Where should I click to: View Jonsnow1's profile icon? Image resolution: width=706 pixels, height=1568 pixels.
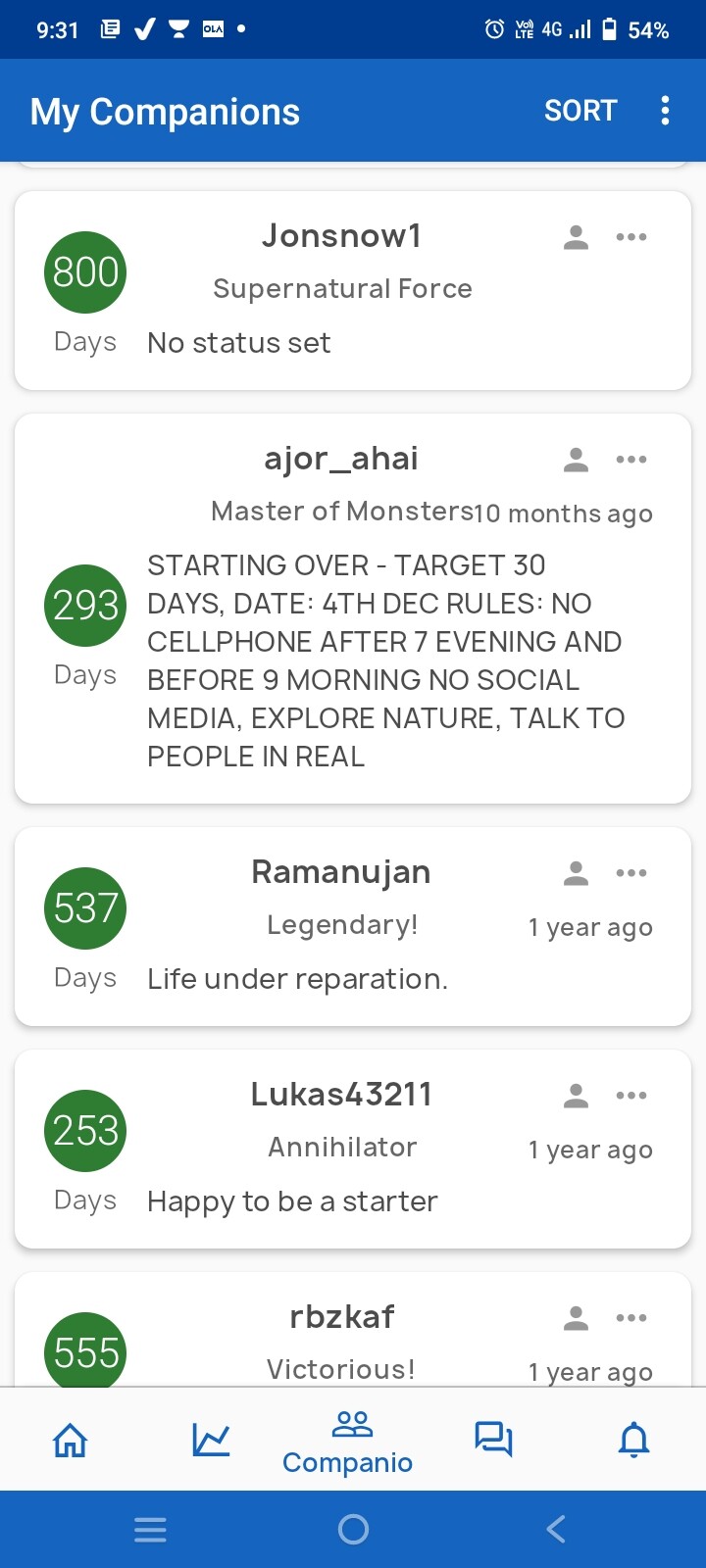(577, 237)
